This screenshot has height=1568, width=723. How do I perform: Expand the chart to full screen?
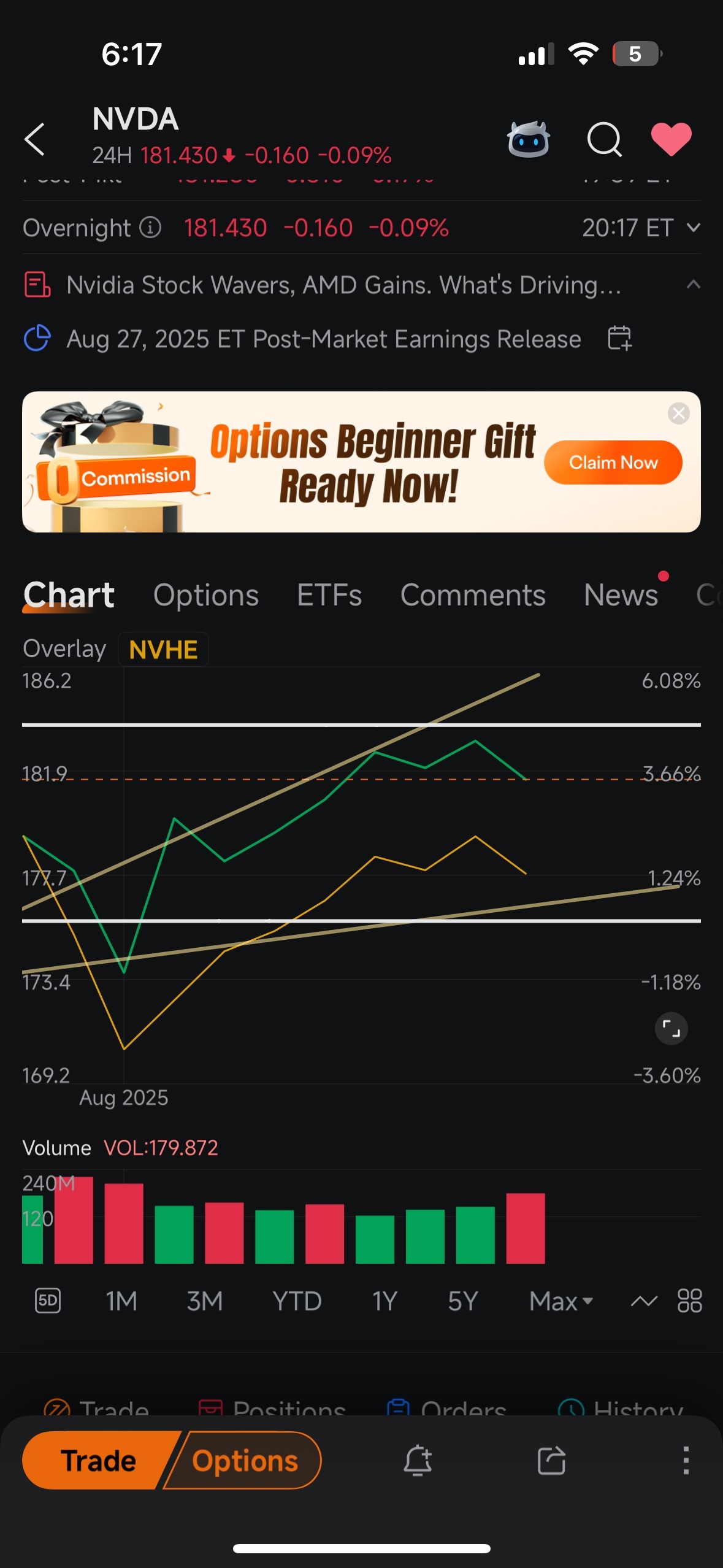pos(671,1028)
